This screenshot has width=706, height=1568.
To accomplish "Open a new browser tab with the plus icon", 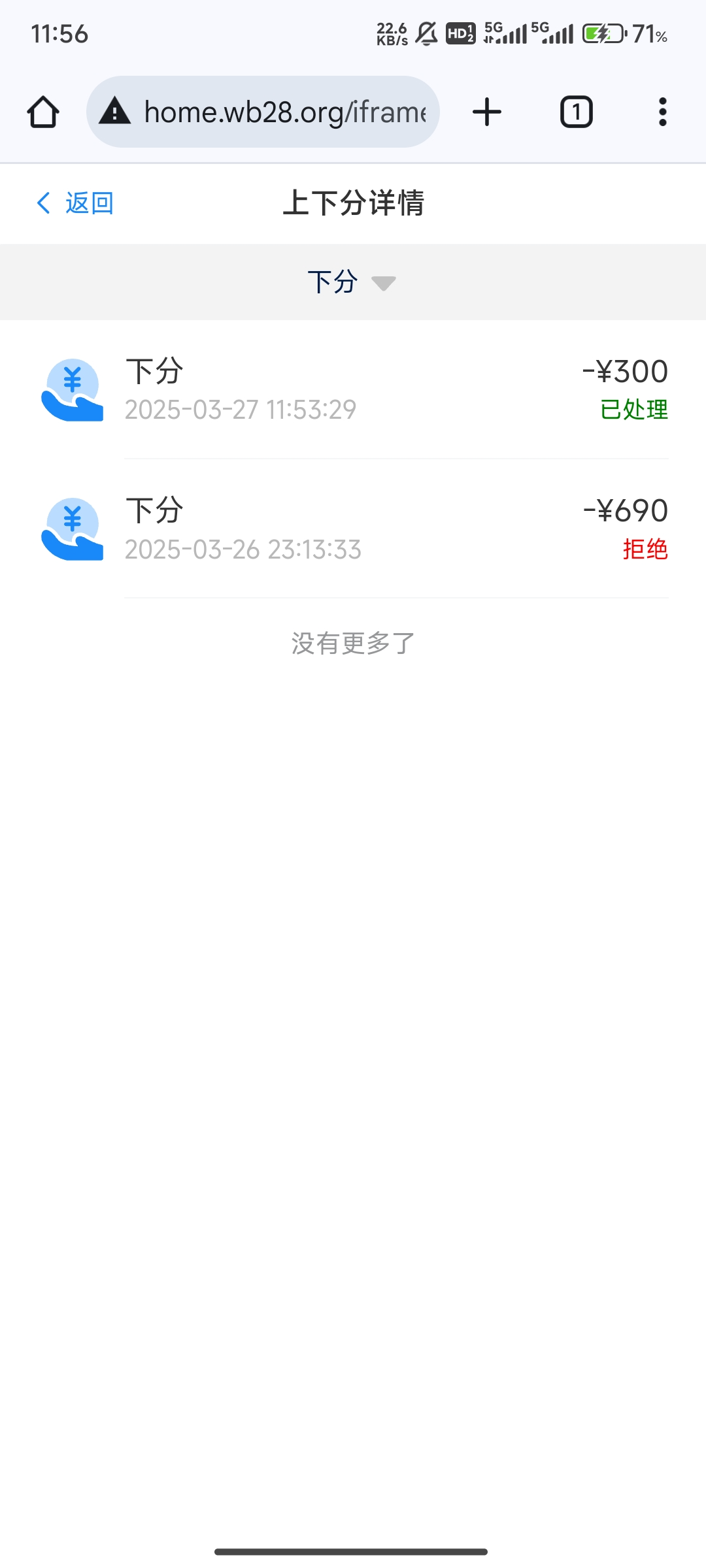I will point(486,111).
